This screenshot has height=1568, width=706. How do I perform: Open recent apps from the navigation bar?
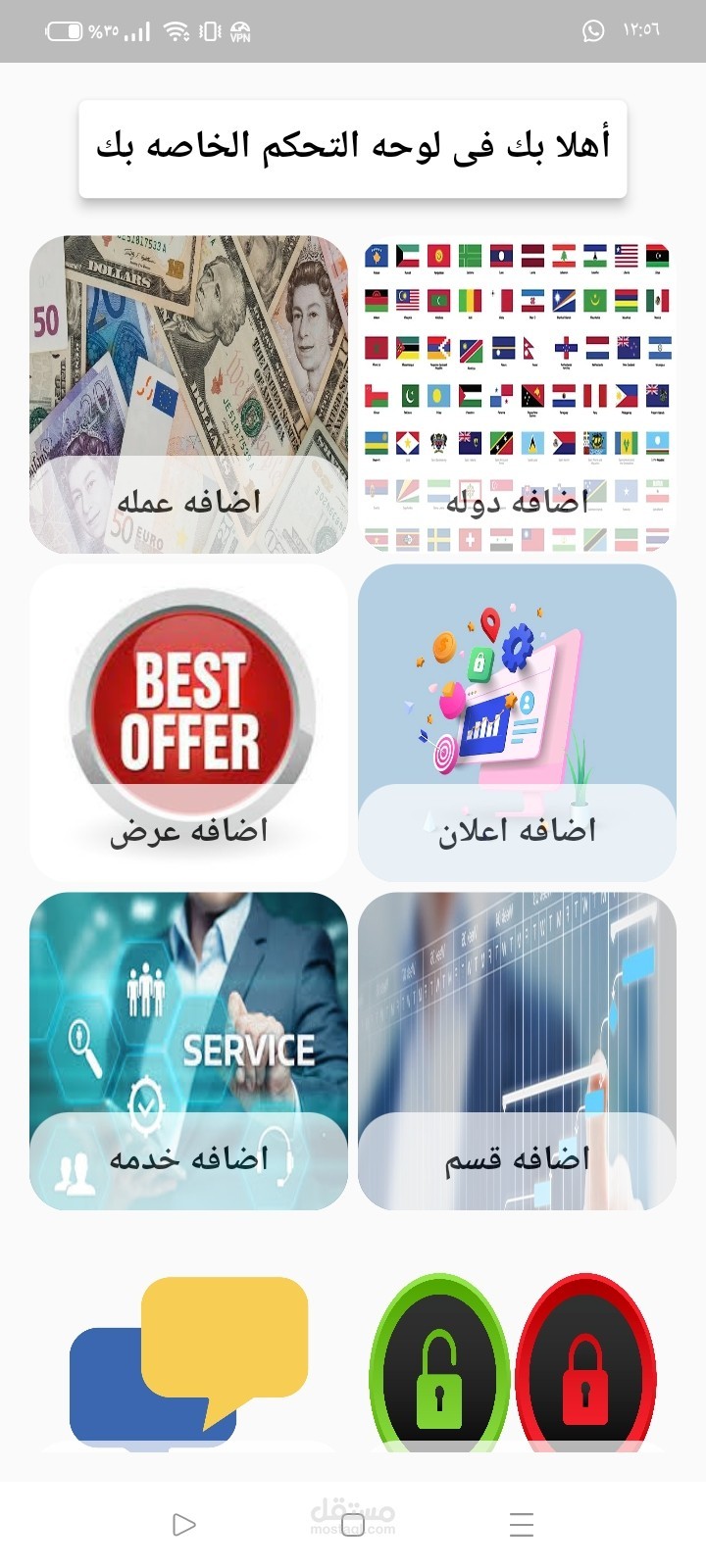(x=522, y=1524)
